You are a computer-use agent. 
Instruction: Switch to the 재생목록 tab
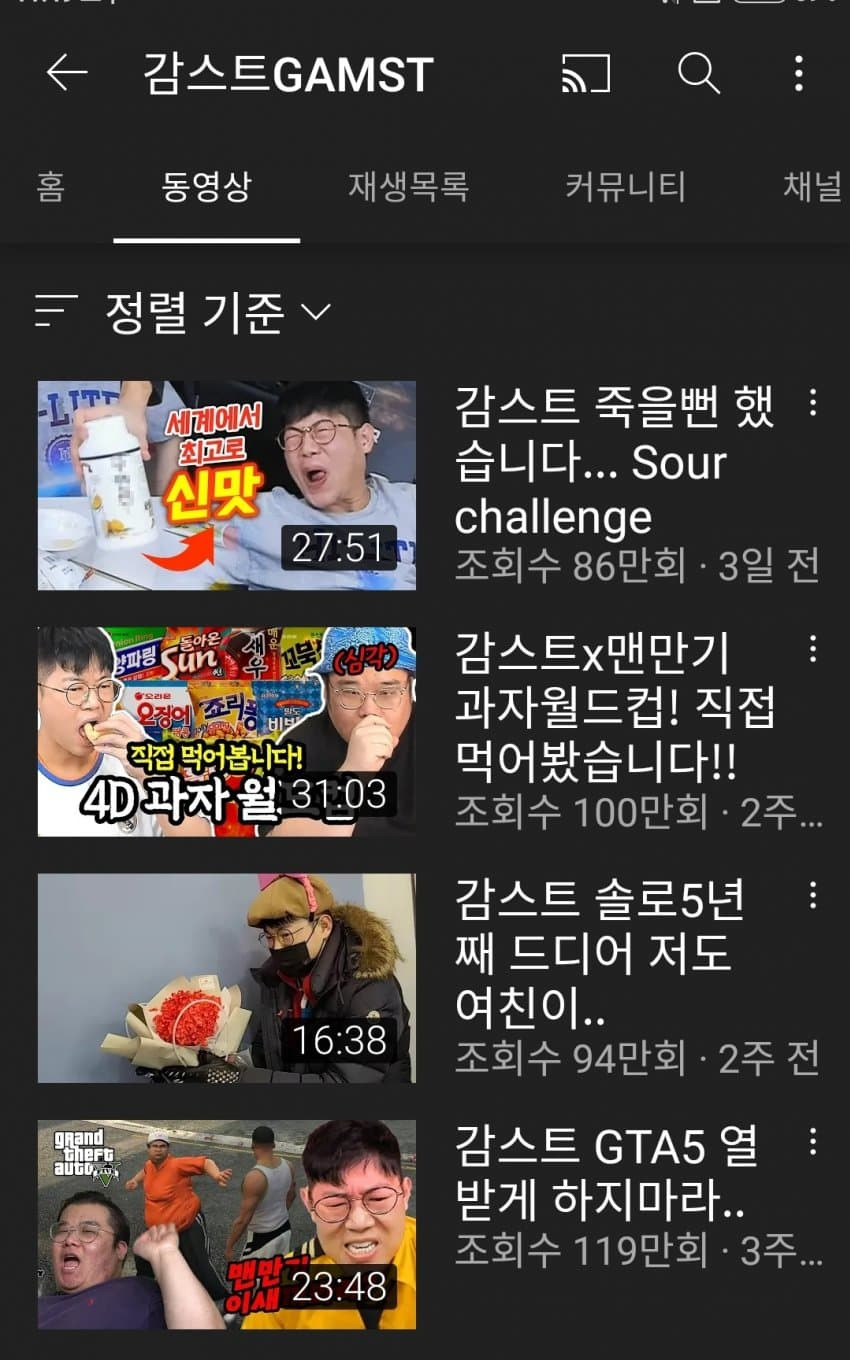click(408, 187)
